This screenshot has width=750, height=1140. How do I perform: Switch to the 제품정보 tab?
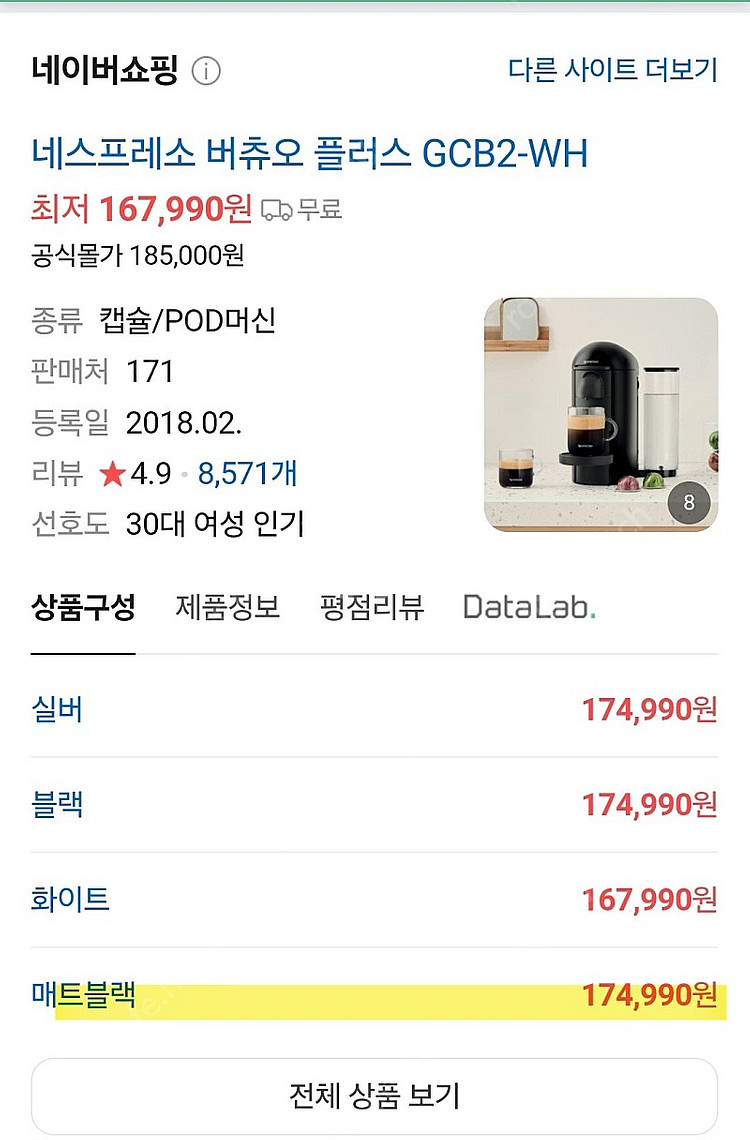tap(227, 607)
